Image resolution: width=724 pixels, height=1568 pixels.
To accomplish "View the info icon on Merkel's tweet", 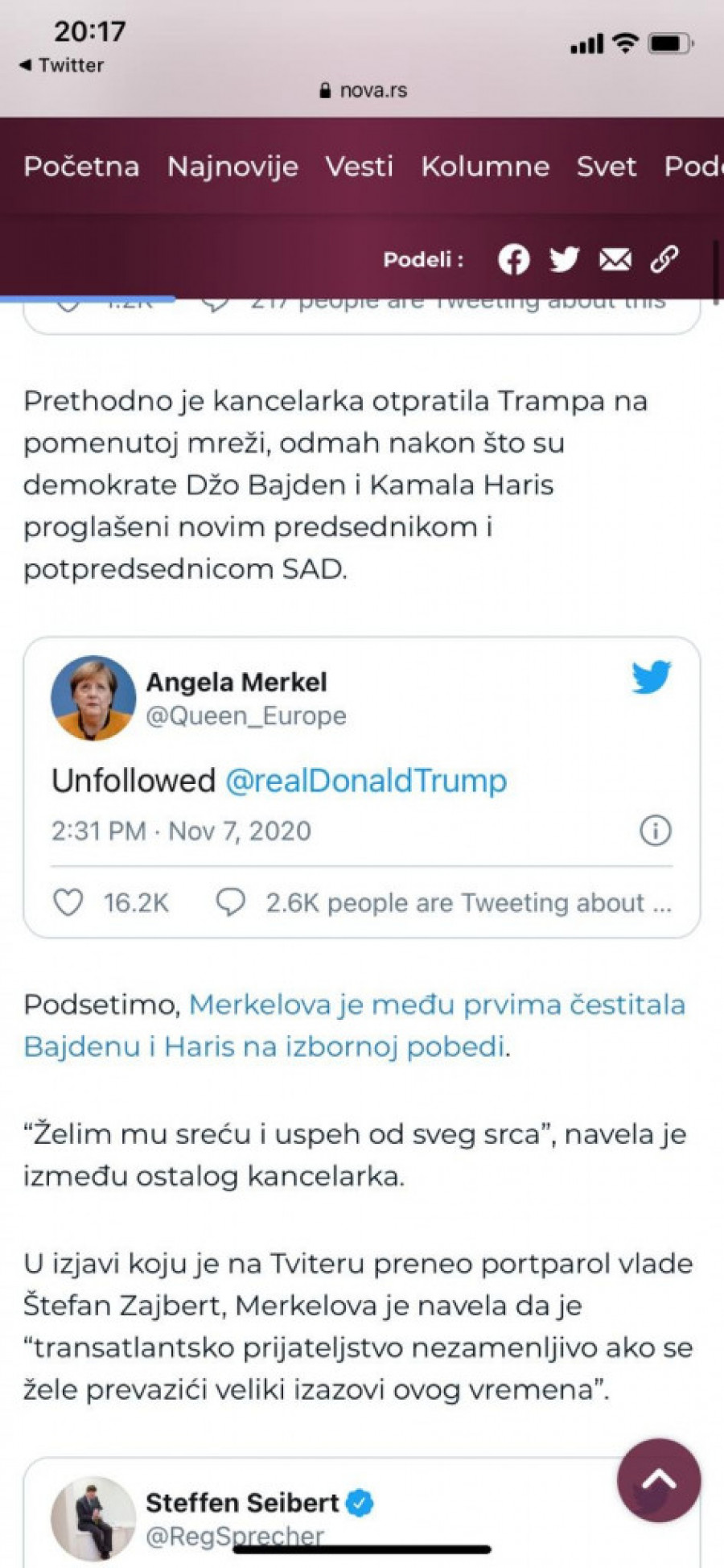I will click(655, 831).
